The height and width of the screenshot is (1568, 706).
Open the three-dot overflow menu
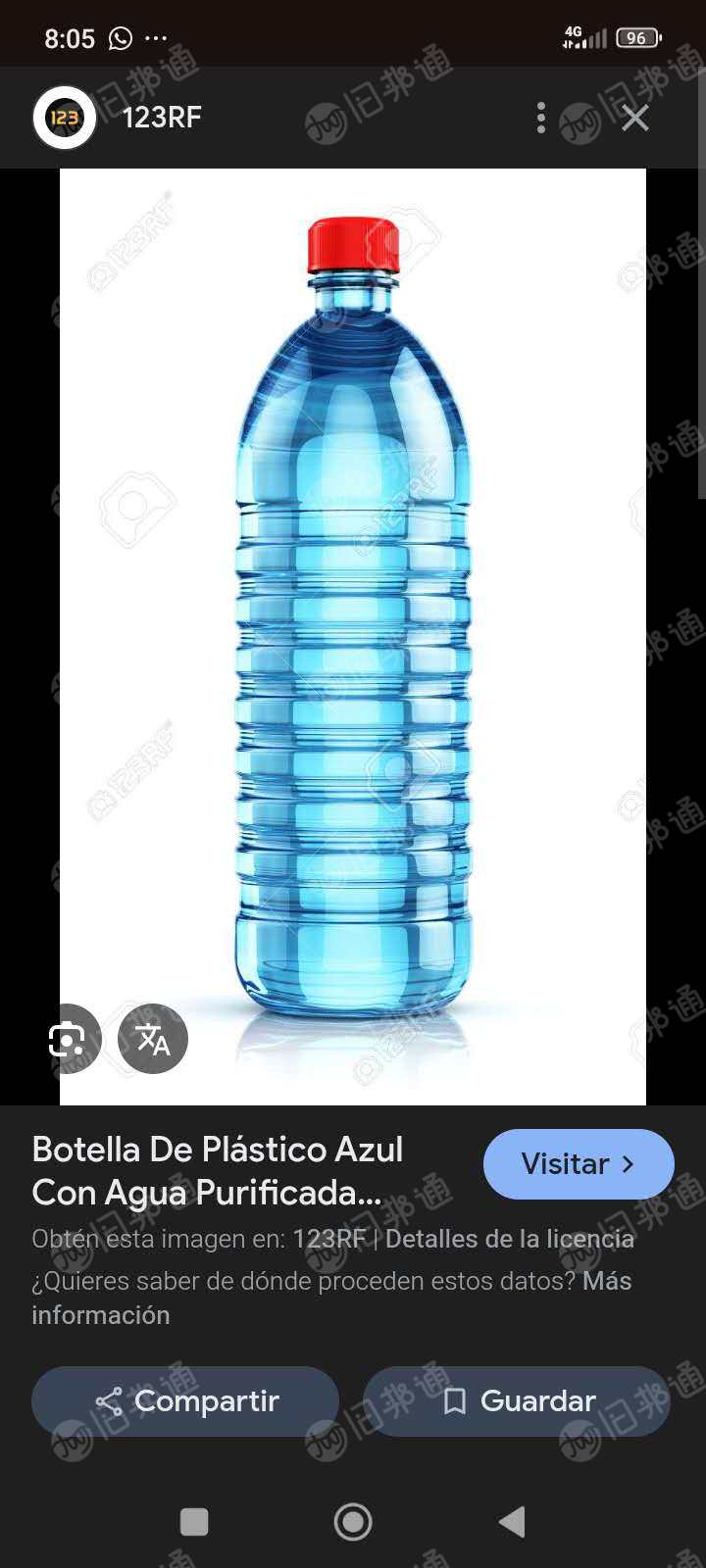tap(540, 118)
